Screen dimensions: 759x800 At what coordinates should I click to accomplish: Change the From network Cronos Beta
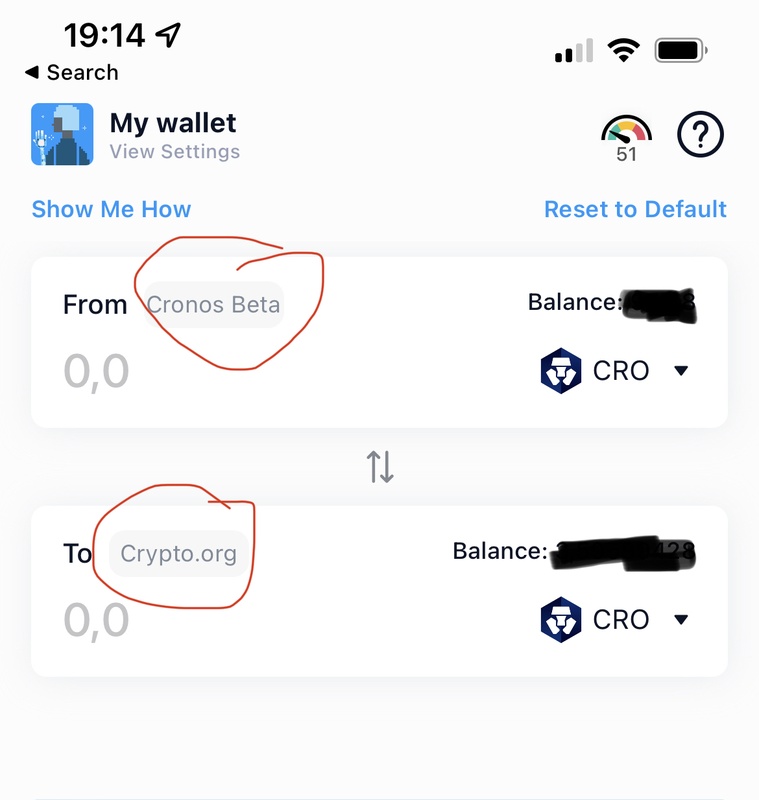pyautogui.click(x=214, y=304)
